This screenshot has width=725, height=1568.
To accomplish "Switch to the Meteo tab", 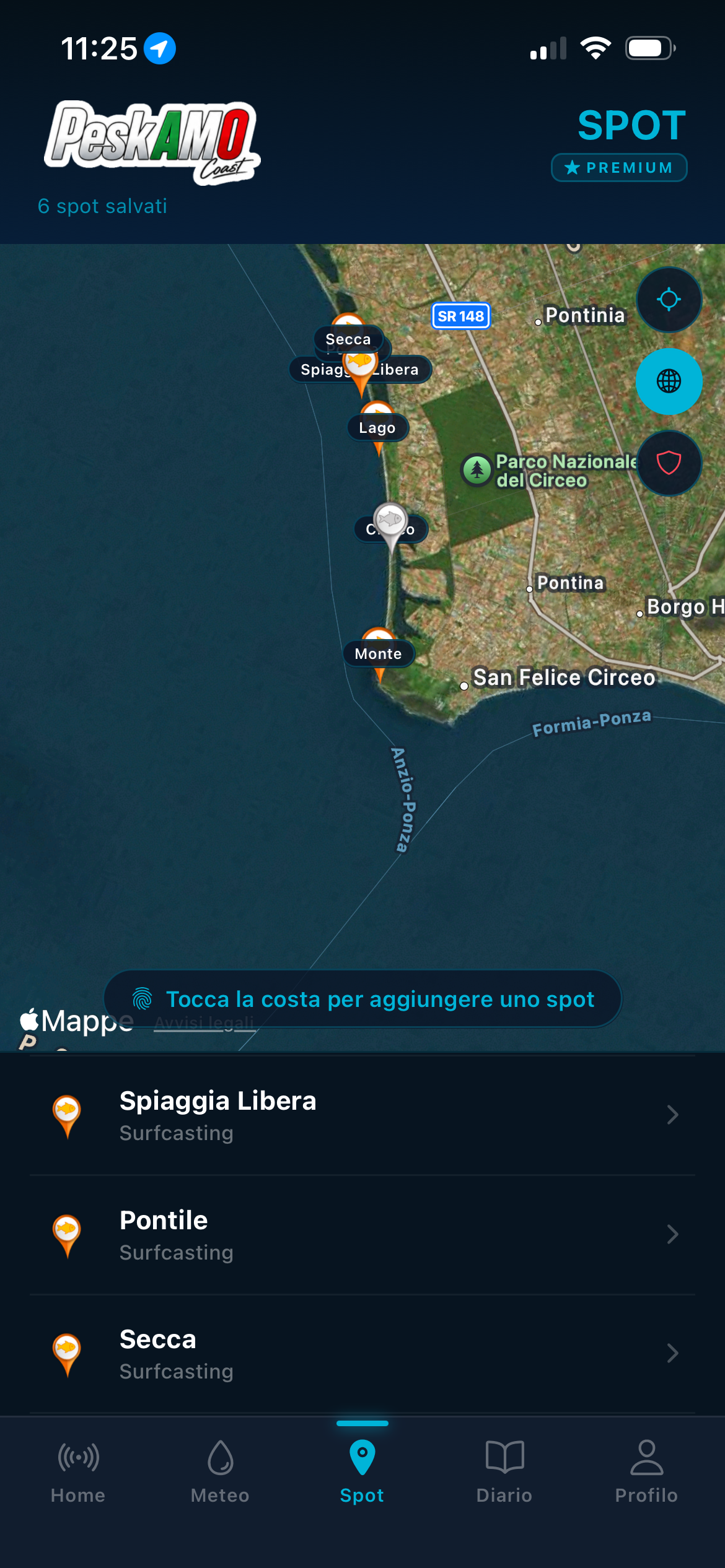I will coord(220,1473).
